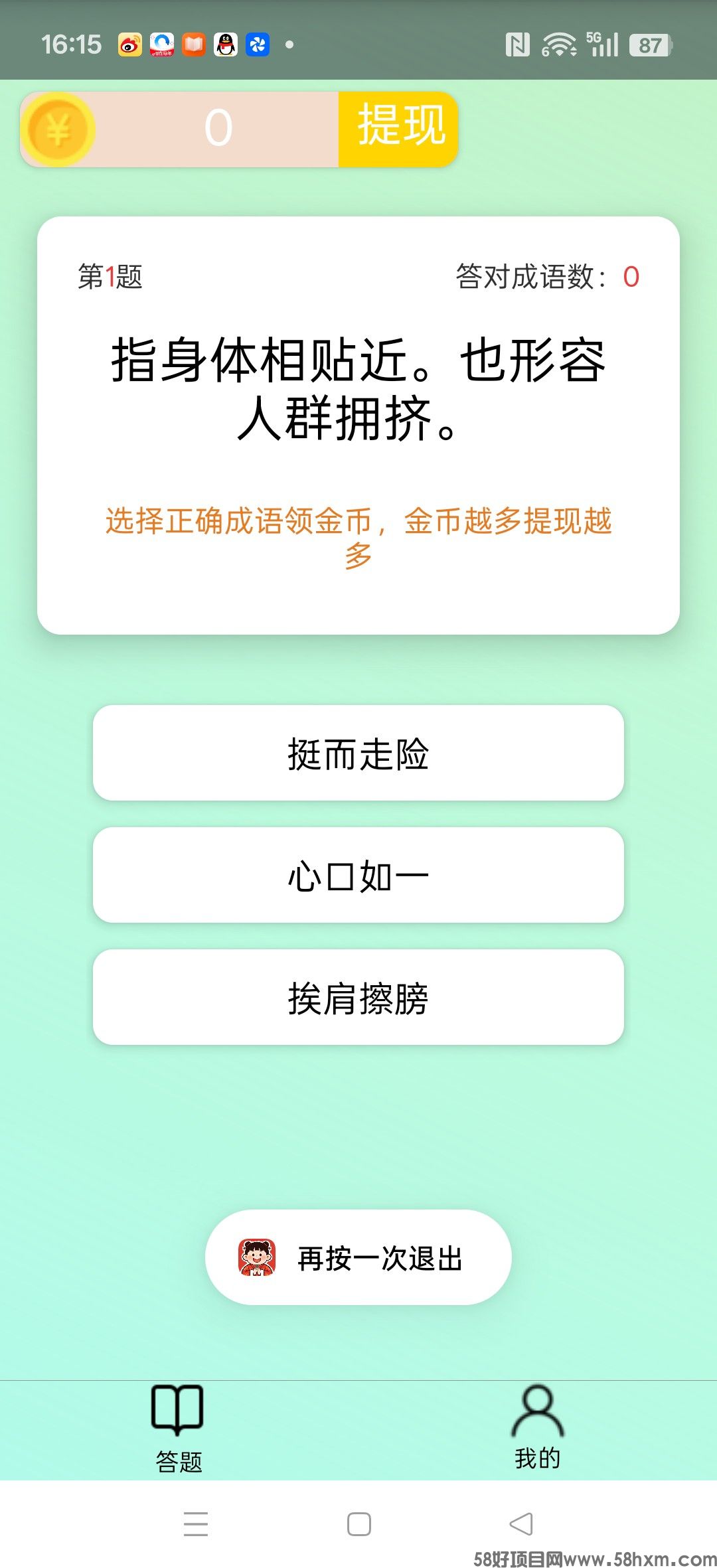Viewport: 717px width, 1568px height.
Task: Tap the QQ penguin icon in the status bar
Action: (x=225, y=44)
